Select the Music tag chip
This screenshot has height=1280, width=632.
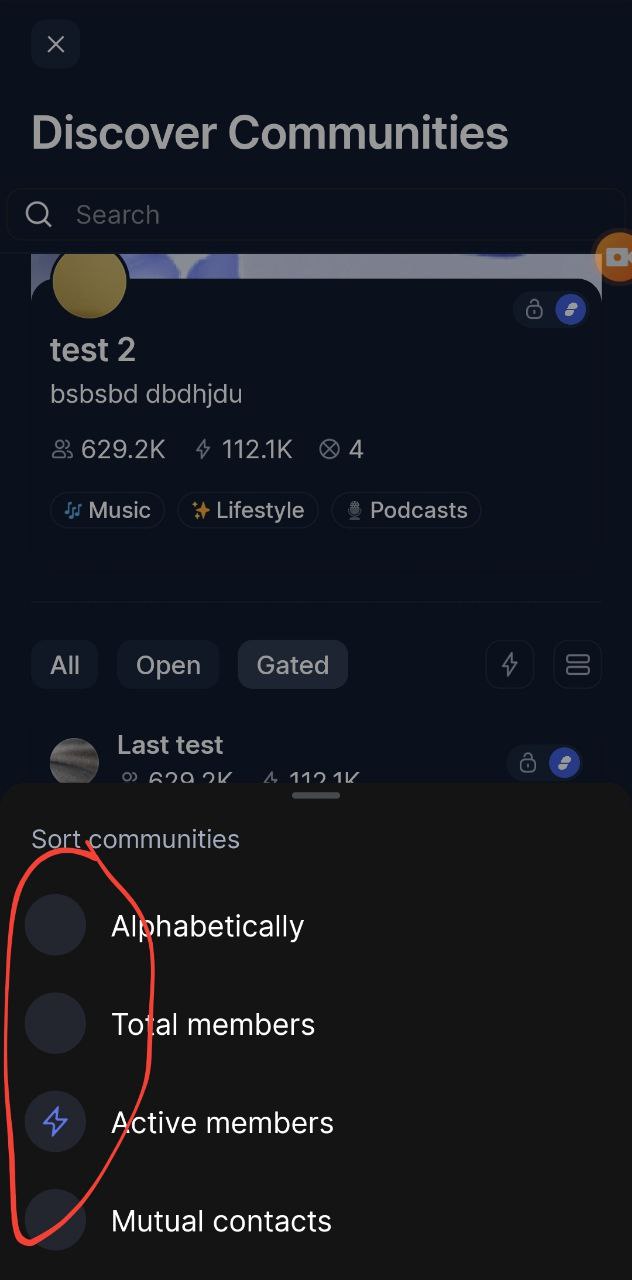pyautogui.click(x=107, y=510)
